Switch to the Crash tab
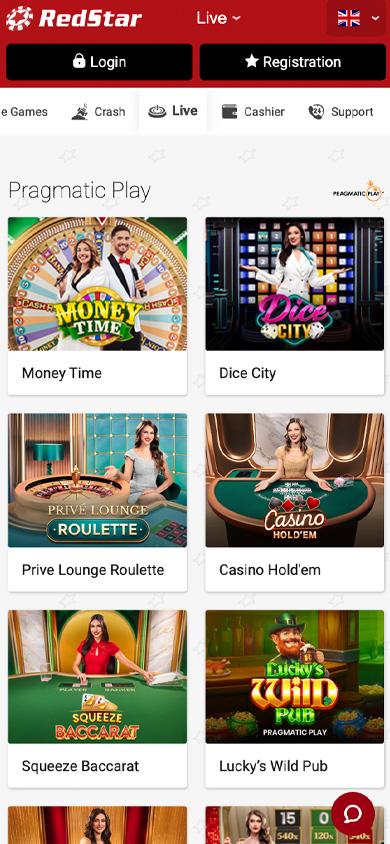 pos(98,112)
